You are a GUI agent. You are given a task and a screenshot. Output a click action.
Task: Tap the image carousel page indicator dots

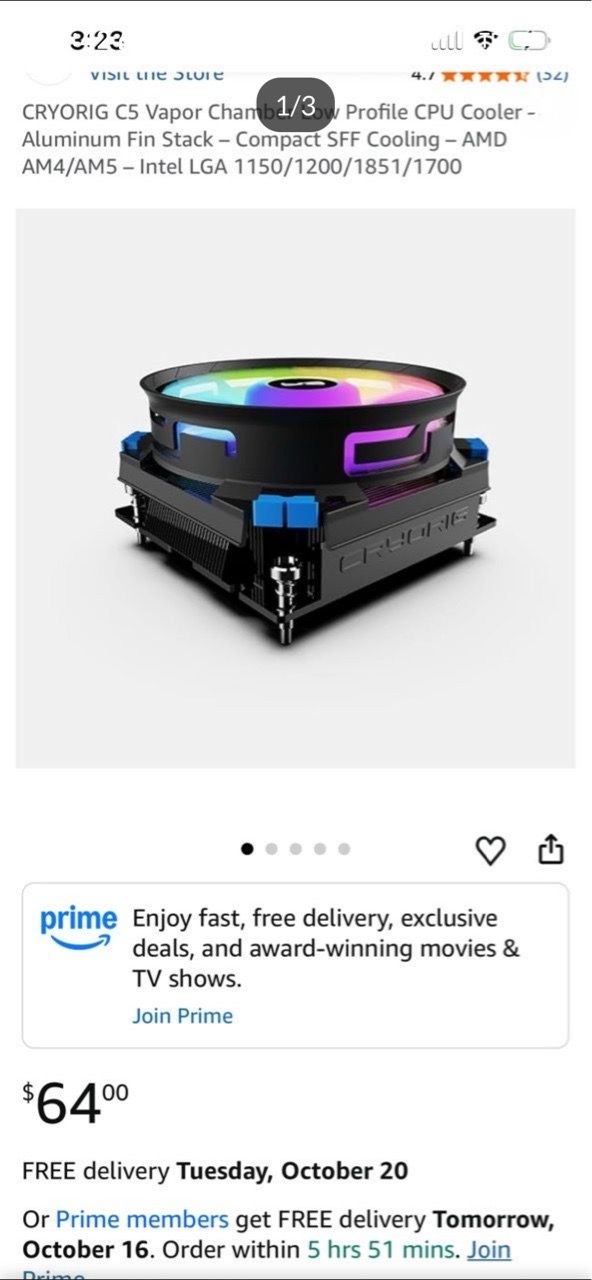pos(295,849)
